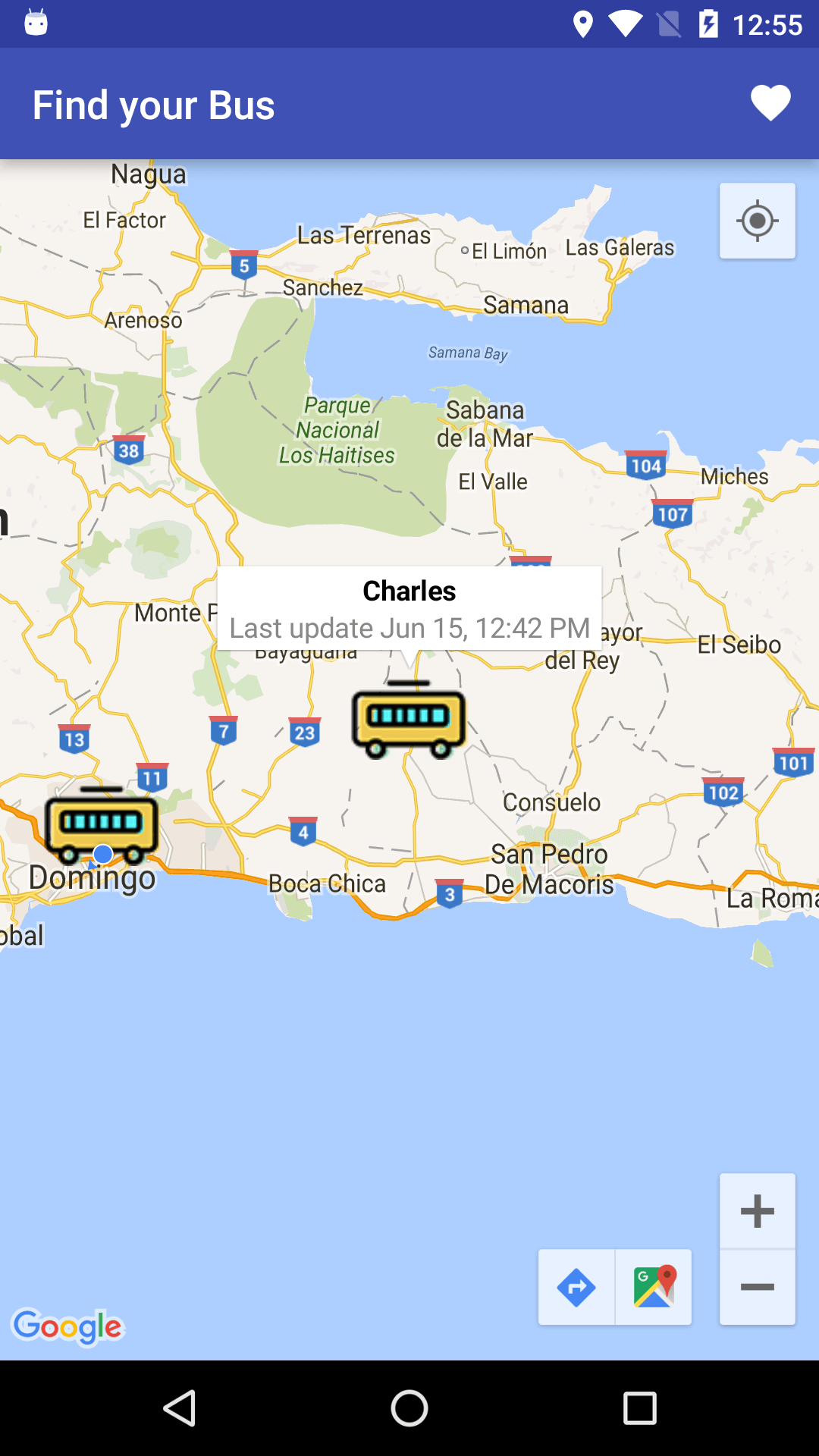Get directions to Charles bus
This screenshot has width=819, height=1456.
[x=576, y=1287]
